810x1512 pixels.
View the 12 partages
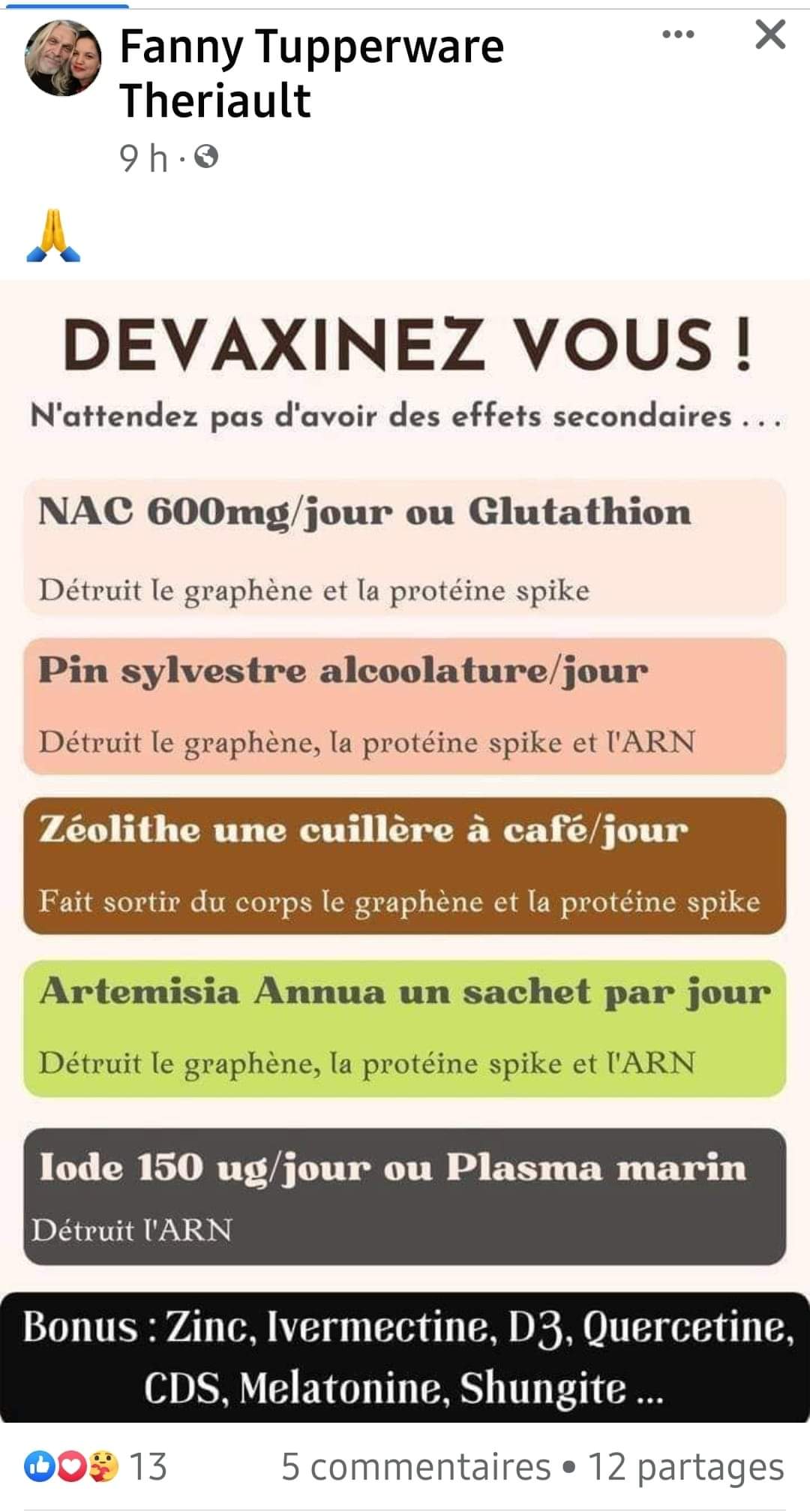[685, 1466]
